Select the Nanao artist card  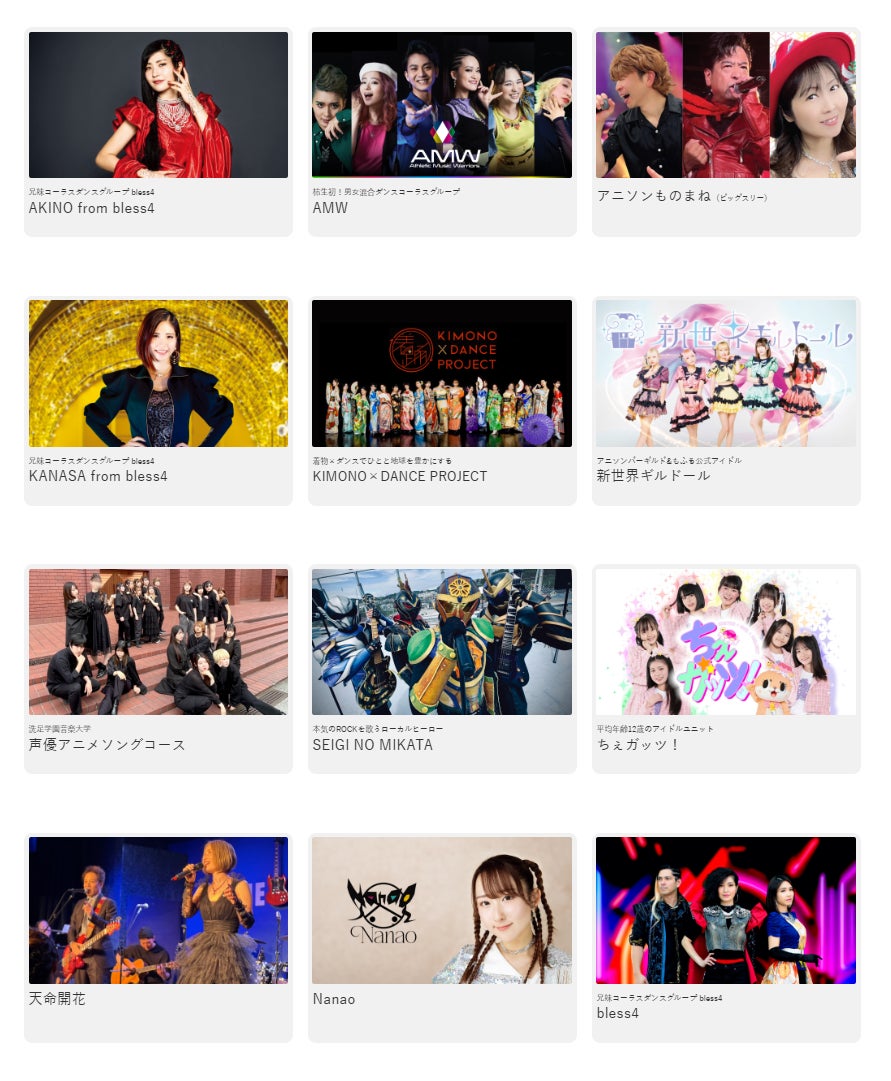coord(442,936)
